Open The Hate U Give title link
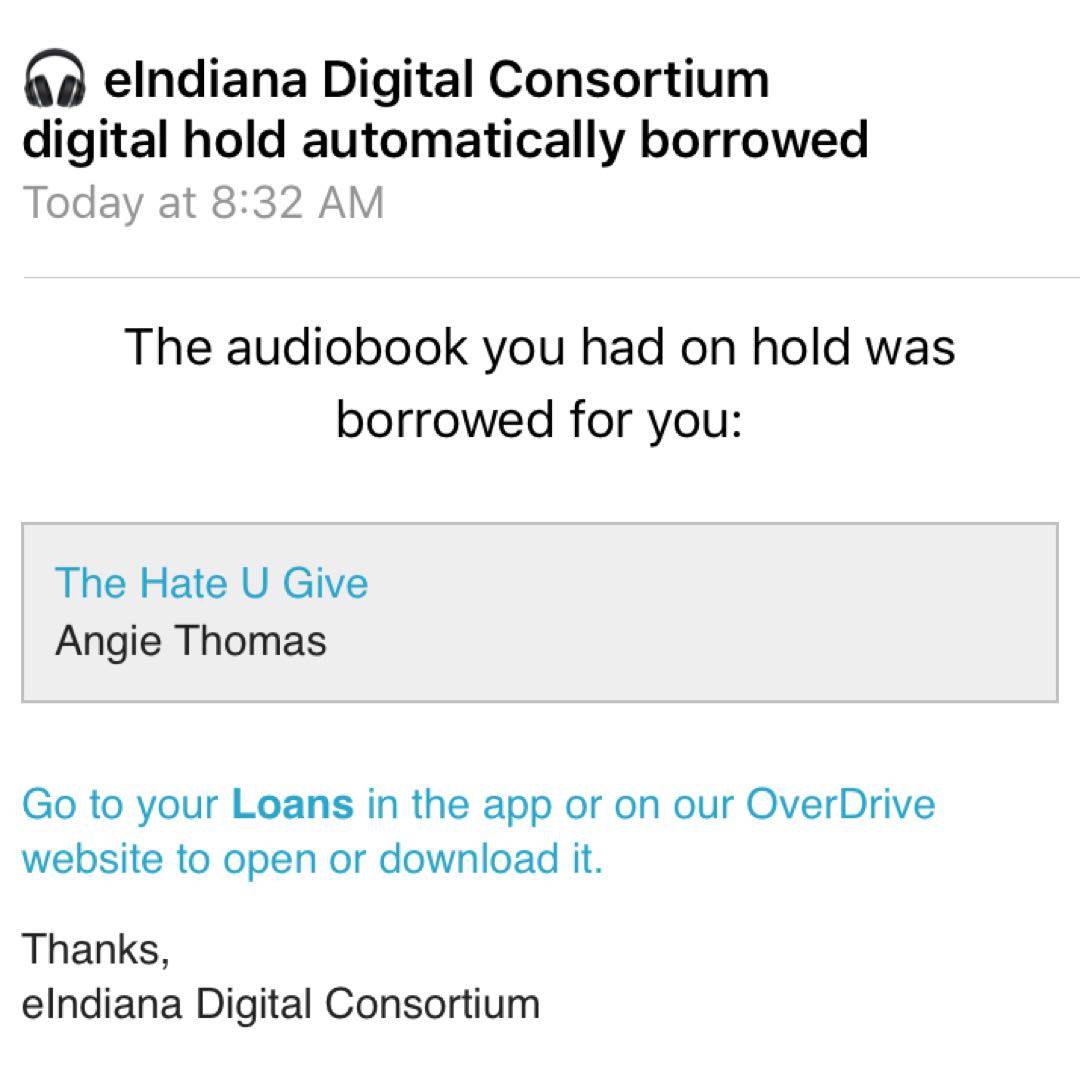This screenshot has width=1080, height=1080. (x=211, y=583)
